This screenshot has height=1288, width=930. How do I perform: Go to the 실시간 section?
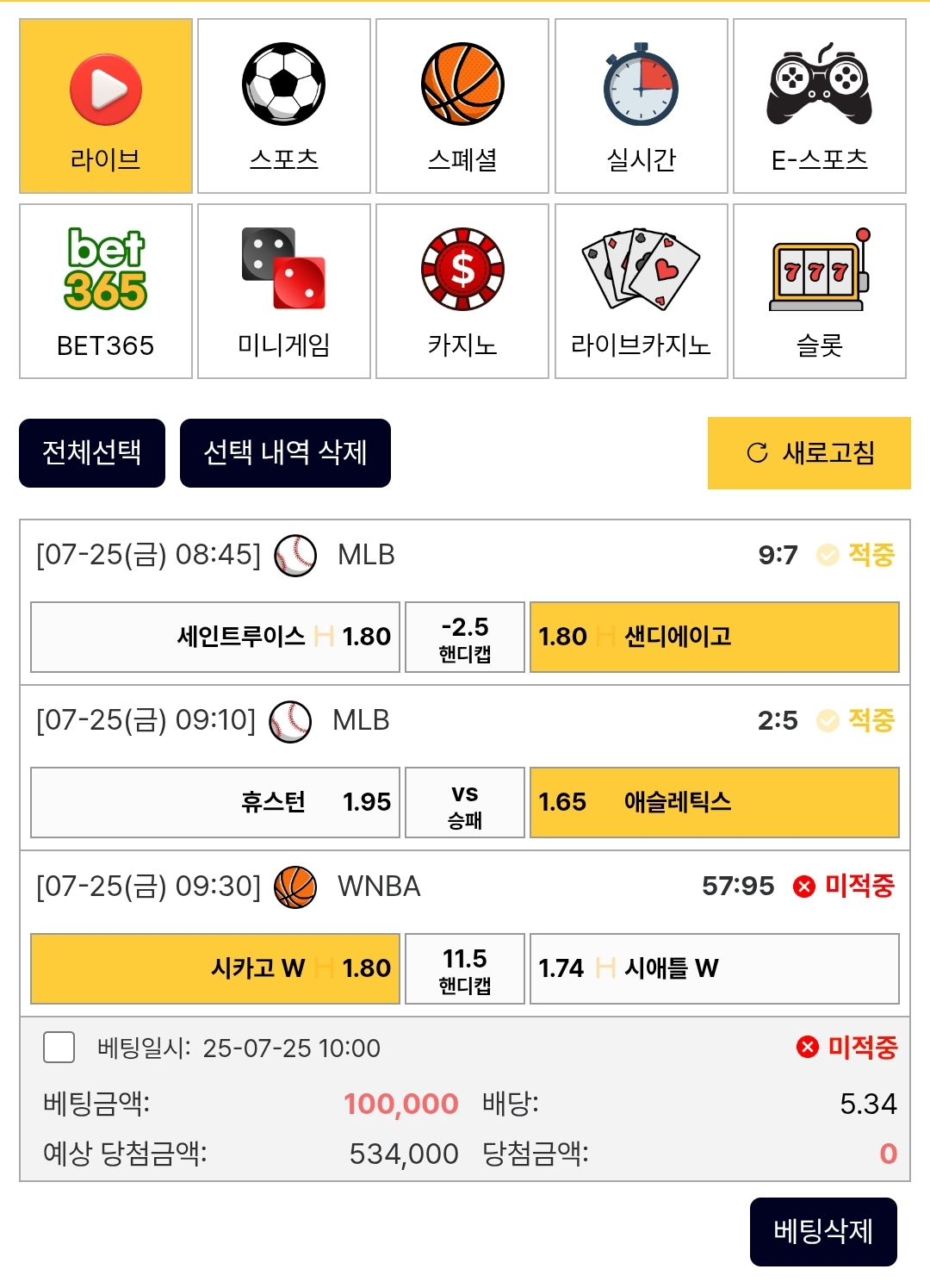642,106
